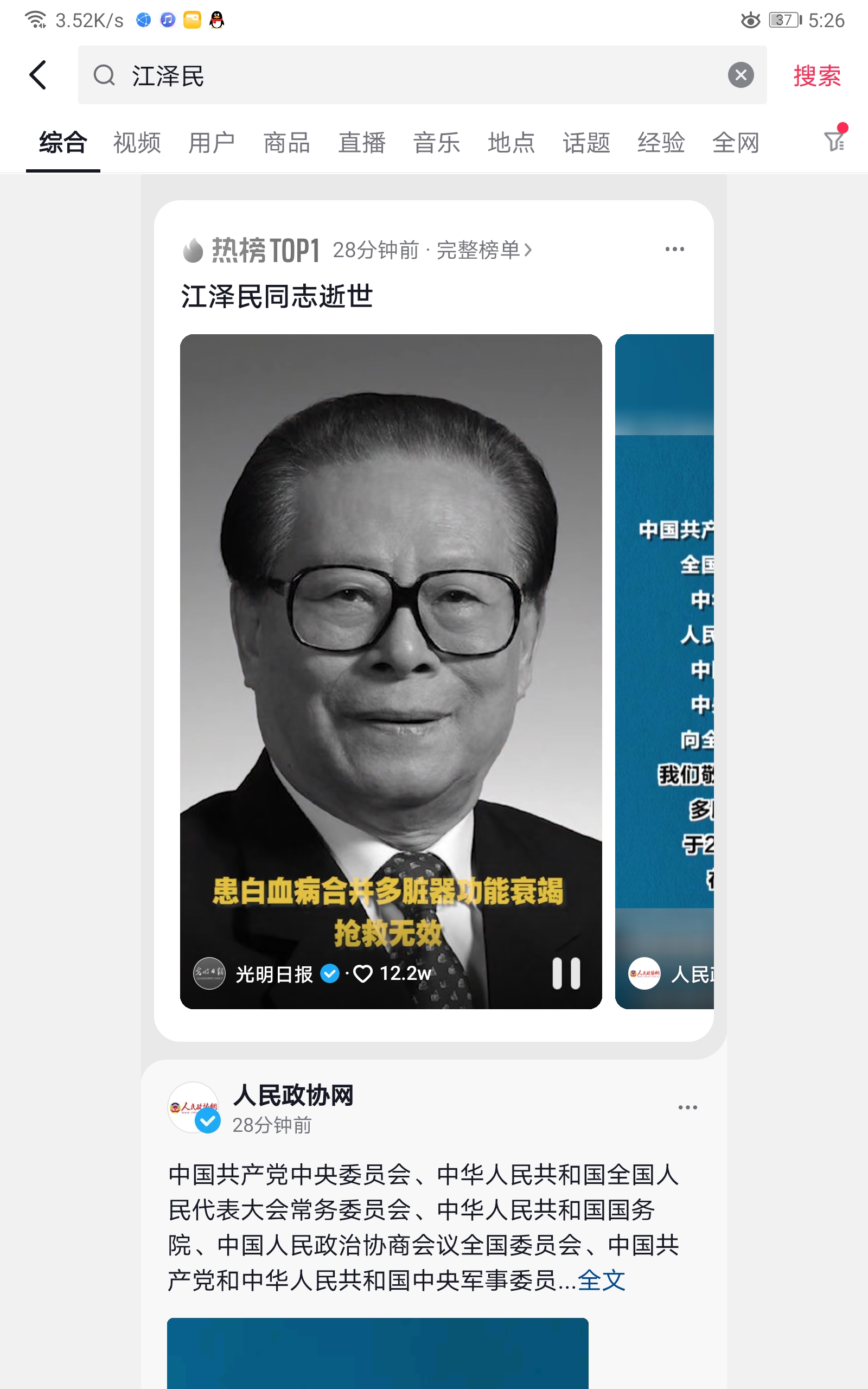Open overflow menu on 人民政协网 post
The image size is (868, 1389).
(x=687, y=1107)
